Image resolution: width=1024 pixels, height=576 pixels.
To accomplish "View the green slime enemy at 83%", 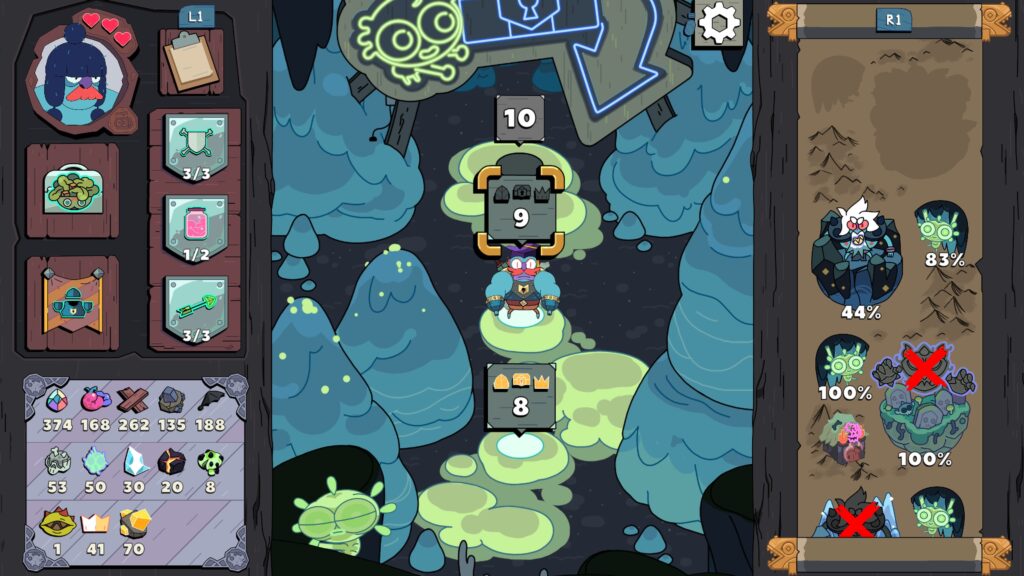I will pos(941,227).
